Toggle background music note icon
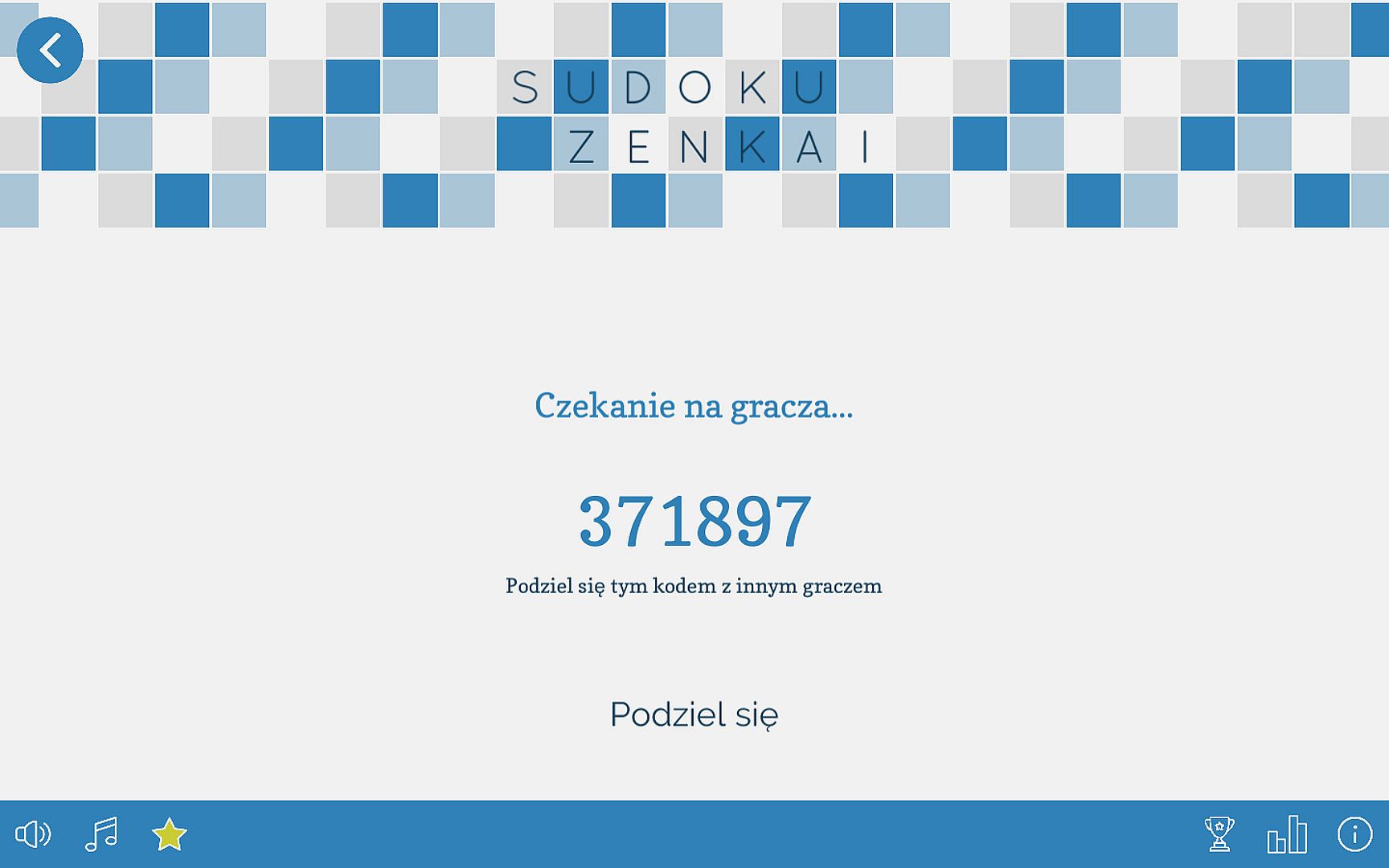This screenshot has height=868, width=1389. [x=101, y=834]
